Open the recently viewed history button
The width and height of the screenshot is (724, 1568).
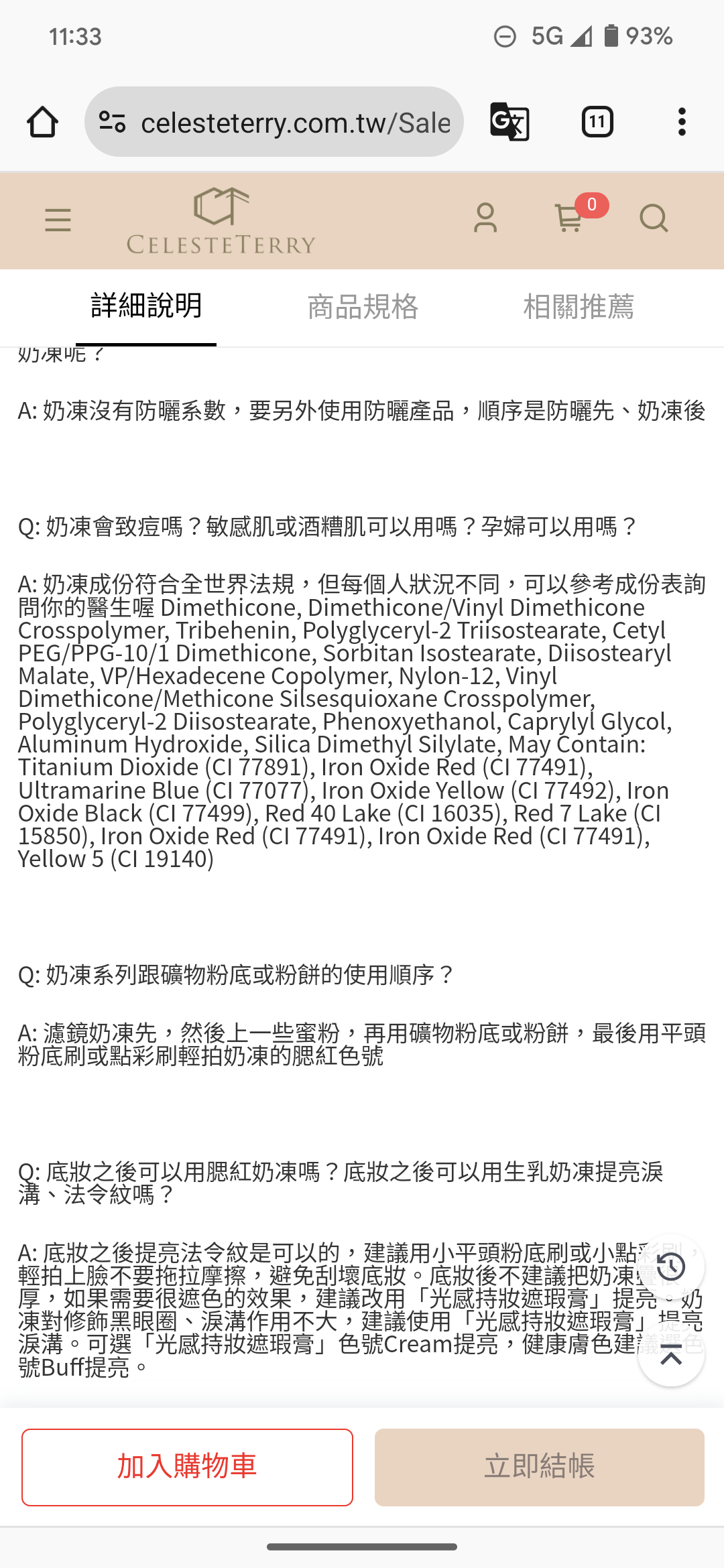point(671,1266)
